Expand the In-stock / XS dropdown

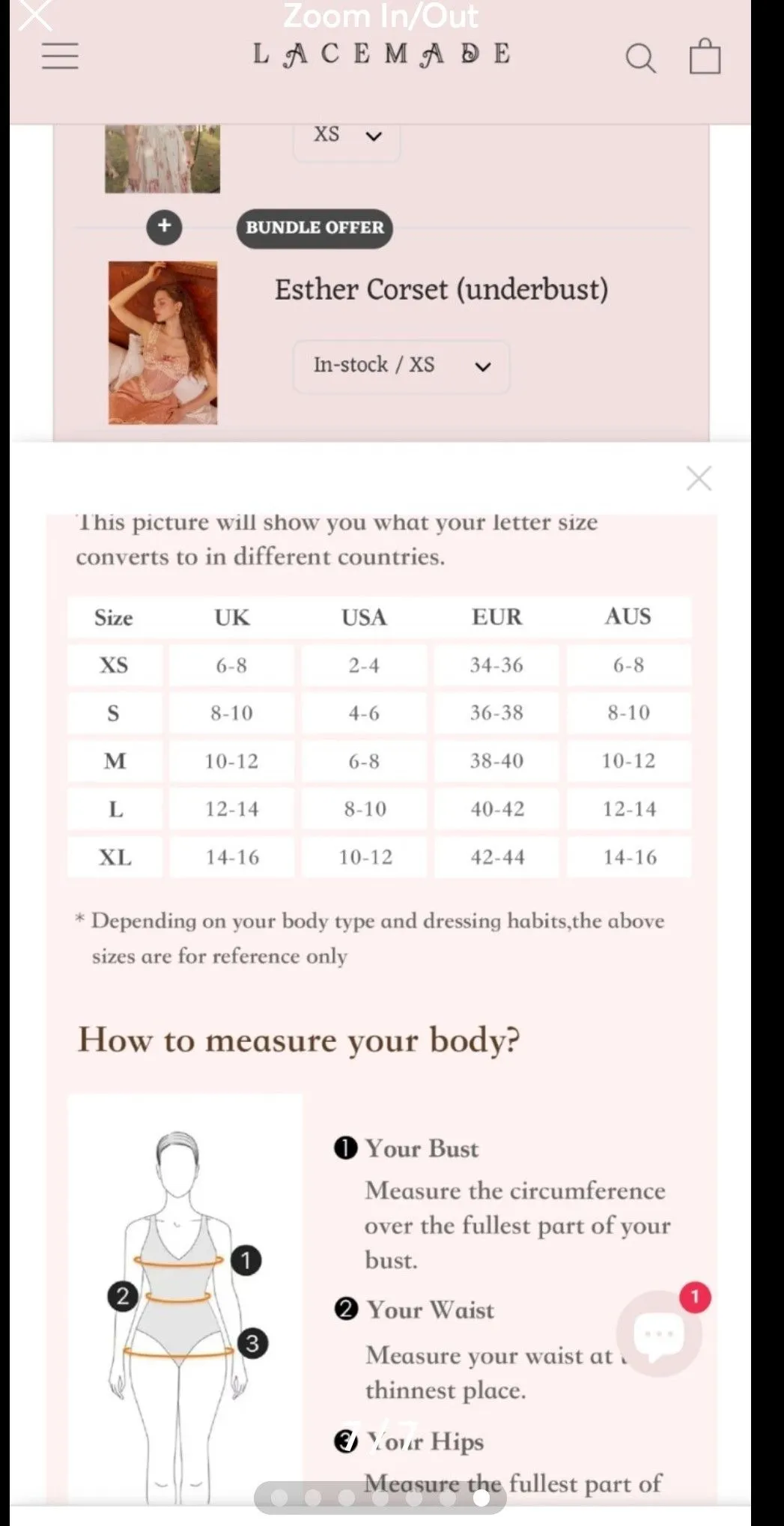pos(401,366)
